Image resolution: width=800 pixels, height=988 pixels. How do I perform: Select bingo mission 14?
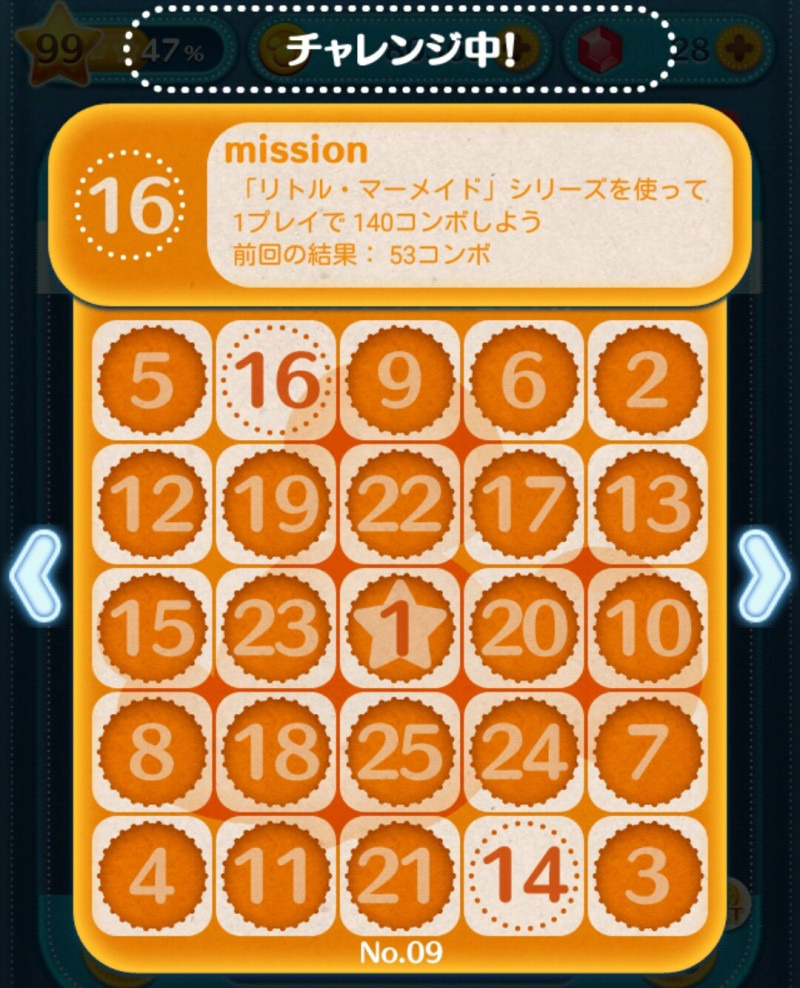(x=524, y=876)
